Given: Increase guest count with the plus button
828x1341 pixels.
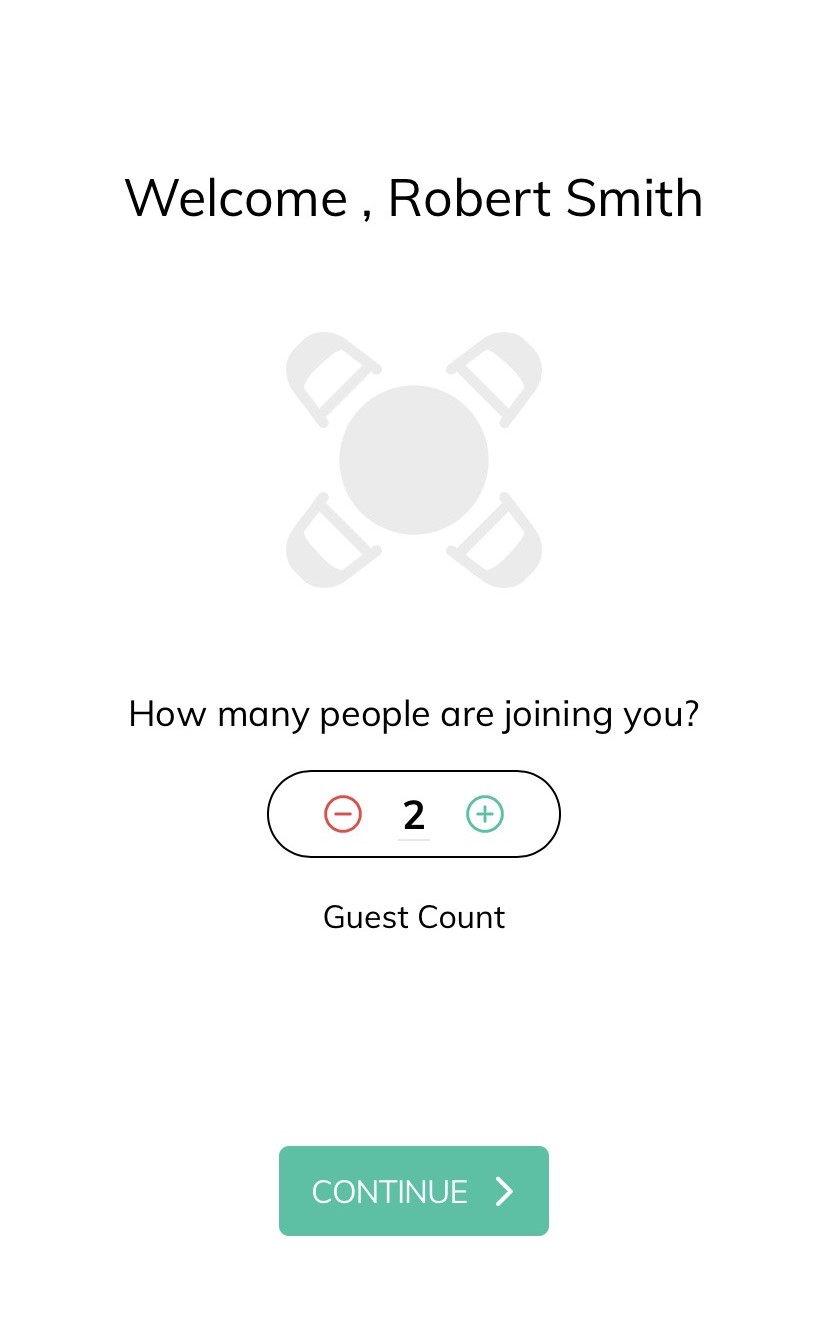Looking at the screenshot, I should 485,814.
